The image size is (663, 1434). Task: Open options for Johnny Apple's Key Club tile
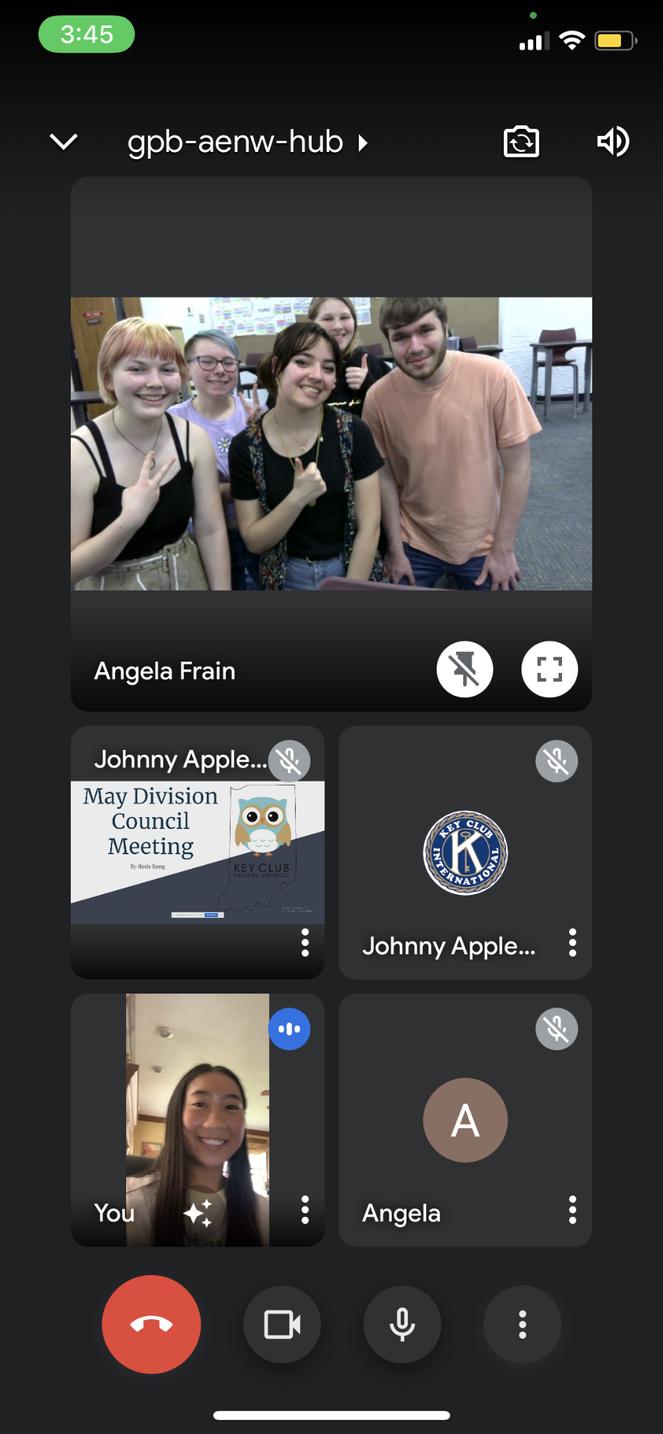(x=572, y=942)
